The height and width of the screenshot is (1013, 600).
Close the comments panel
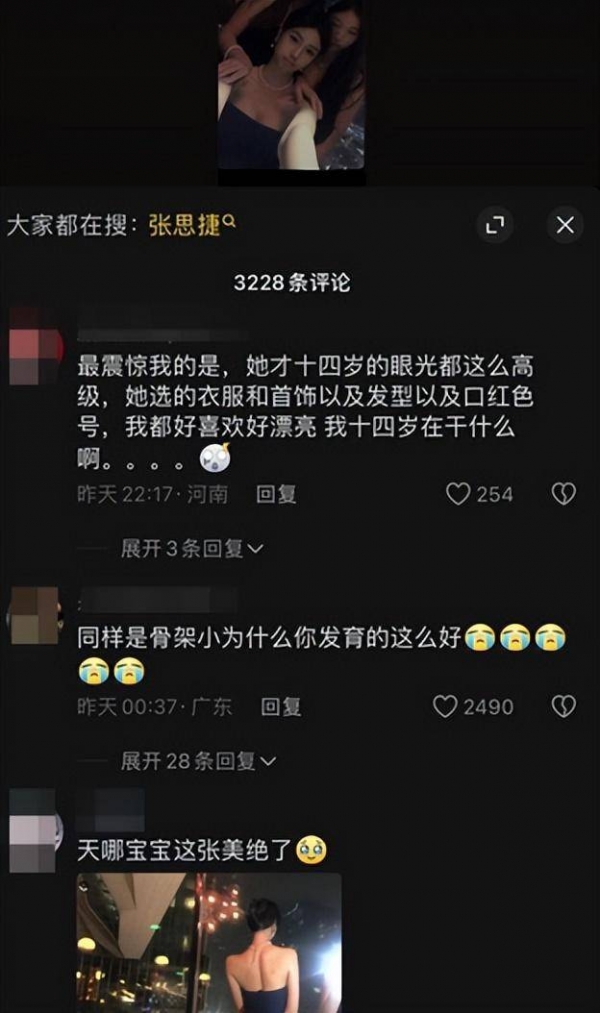pos(565,225)
